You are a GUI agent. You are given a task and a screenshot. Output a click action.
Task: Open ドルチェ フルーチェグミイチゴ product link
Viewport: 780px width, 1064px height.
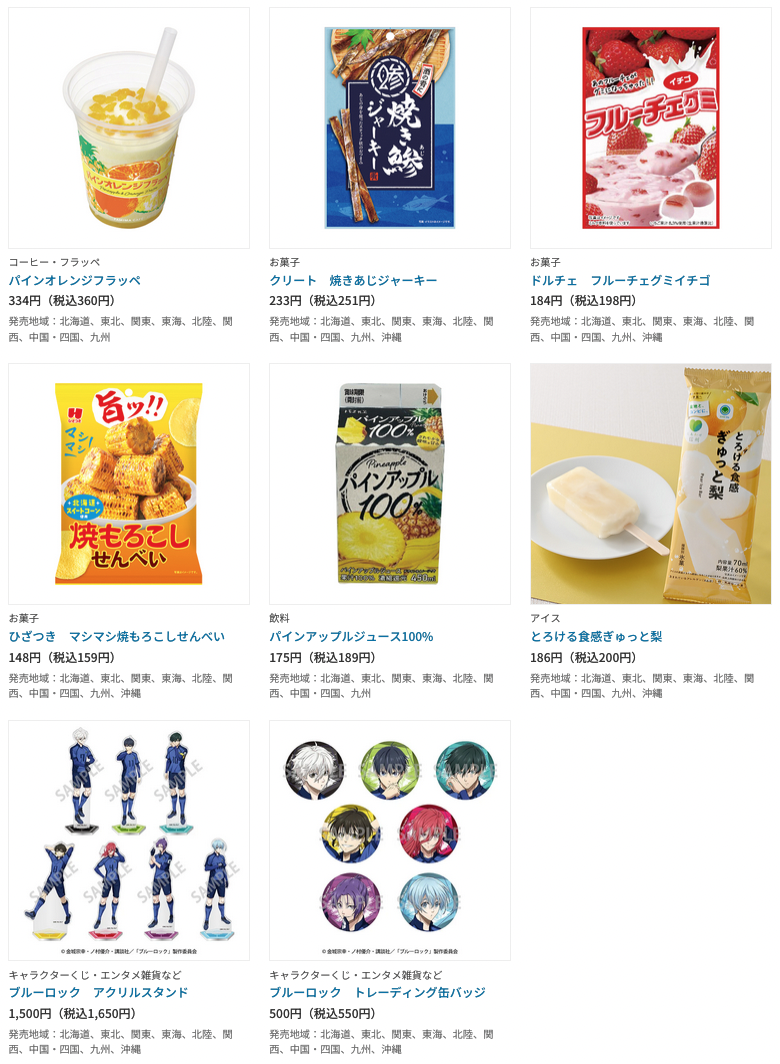coord(620,280)
